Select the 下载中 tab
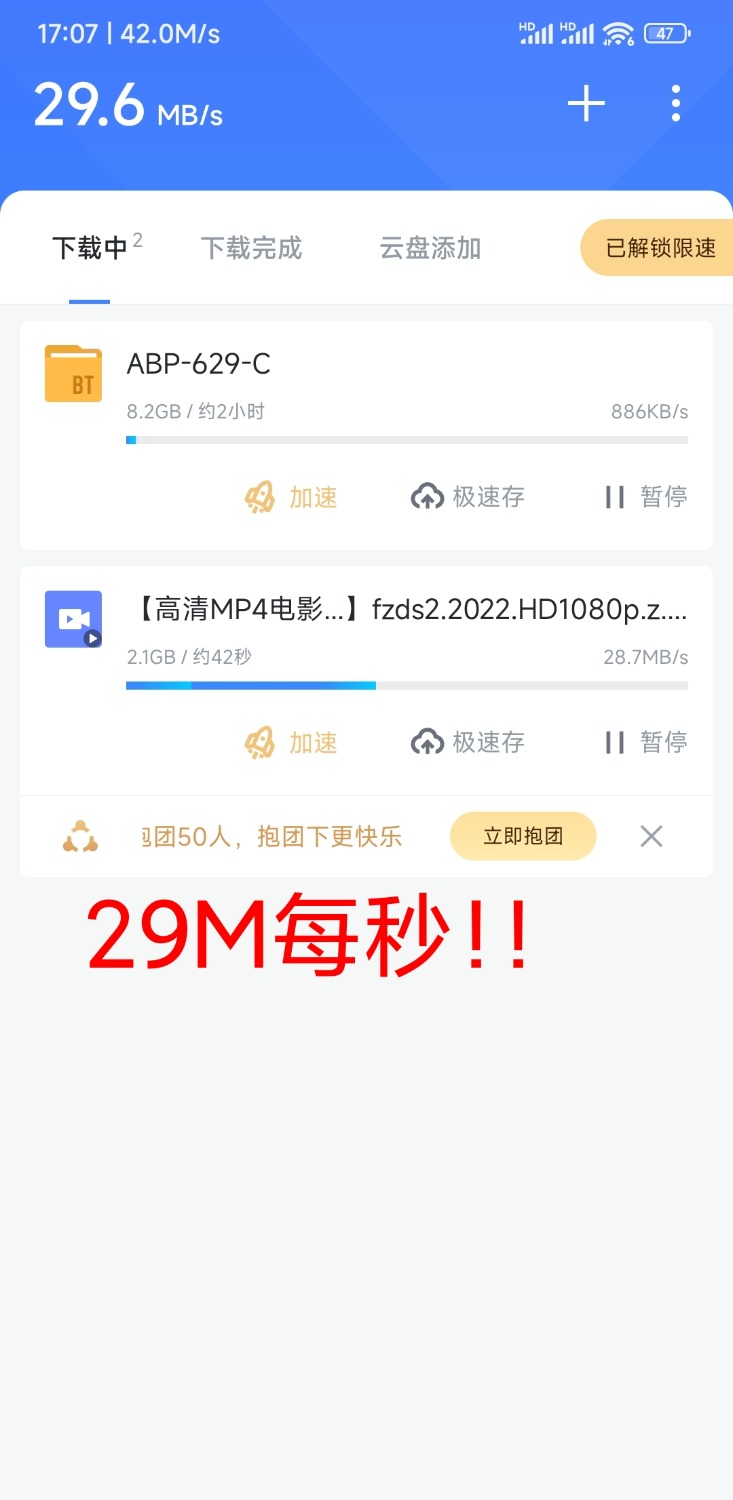This screenshot has width=733, height=1500. coord(90,248)
